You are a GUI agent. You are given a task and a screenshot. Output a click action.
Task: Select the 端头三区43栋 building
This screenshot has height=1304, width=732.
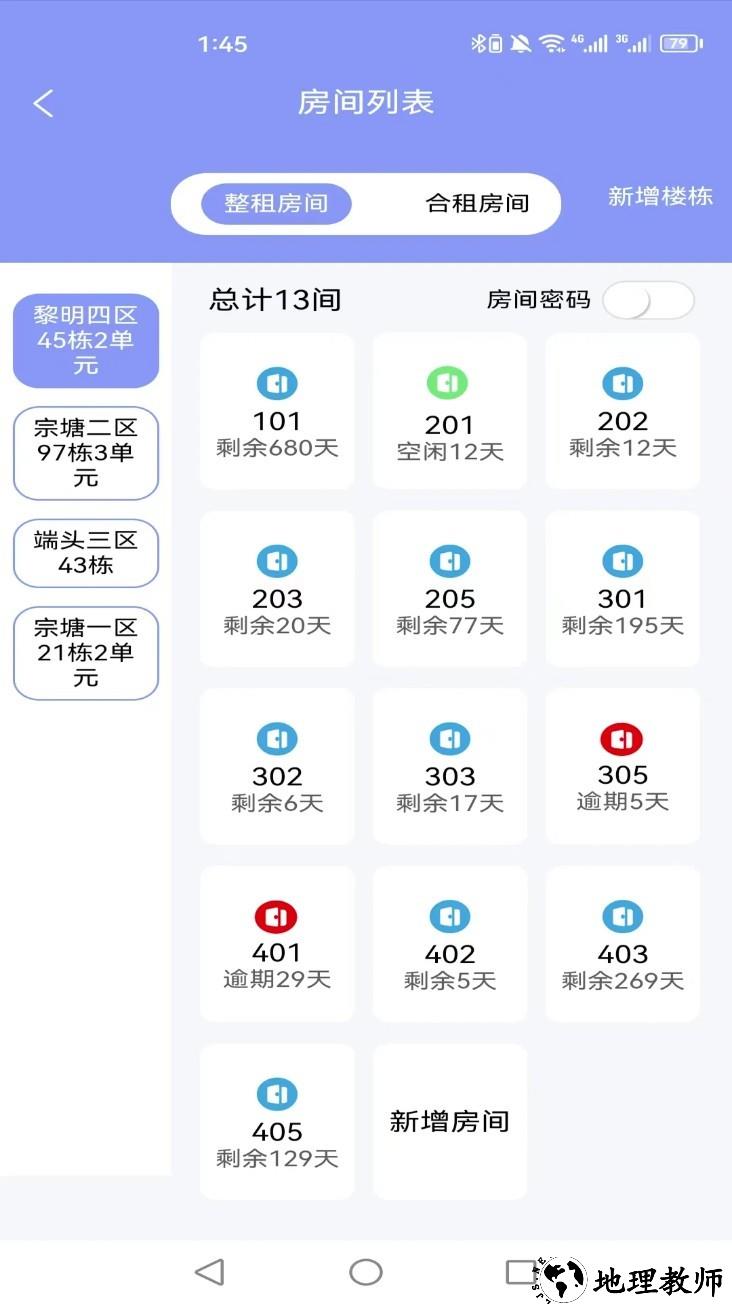coord(85,553)
